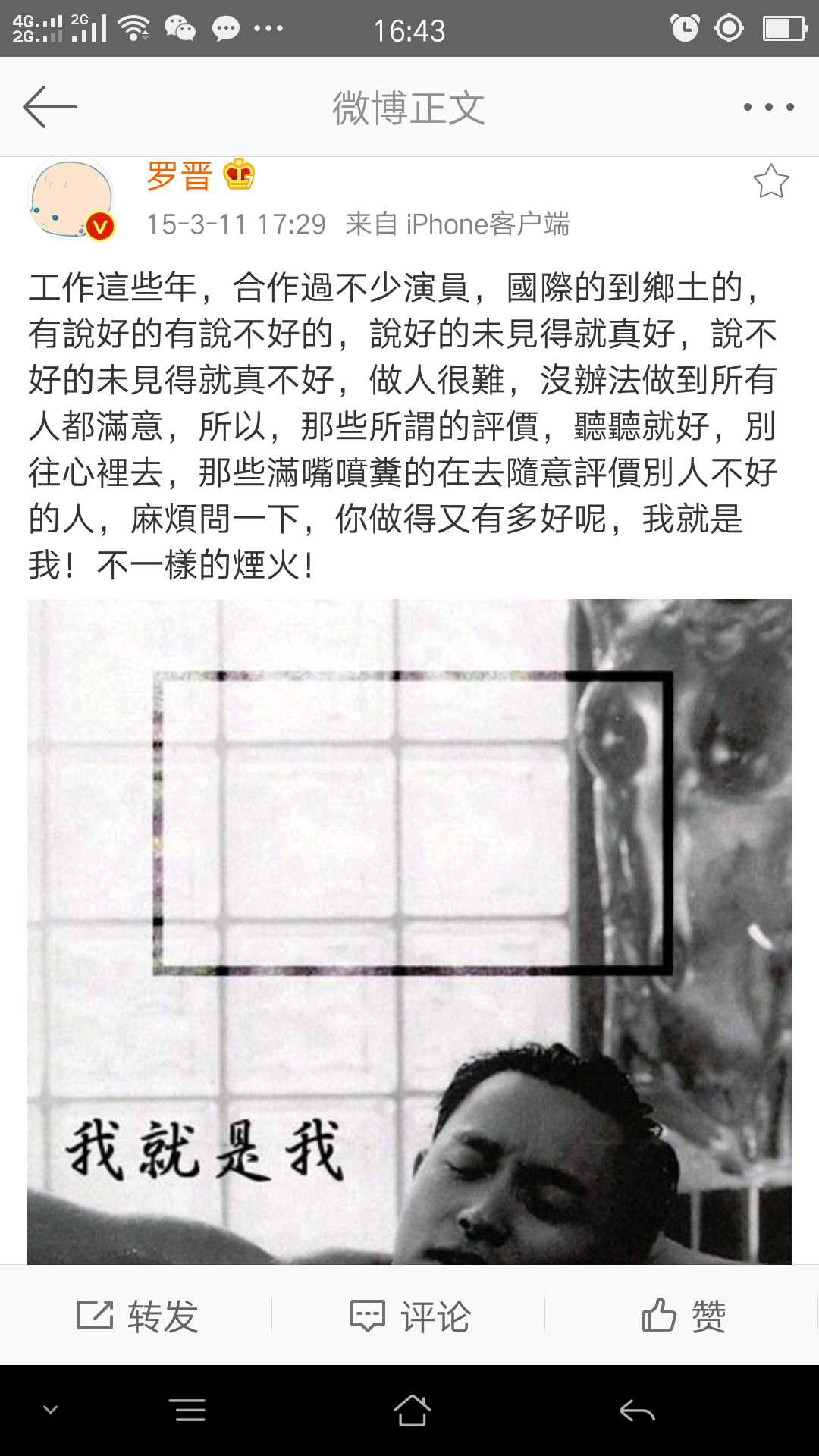Tap the system home button
Image resolution: width=819 pixels, height=1456 pixels.
(412, 1410)
